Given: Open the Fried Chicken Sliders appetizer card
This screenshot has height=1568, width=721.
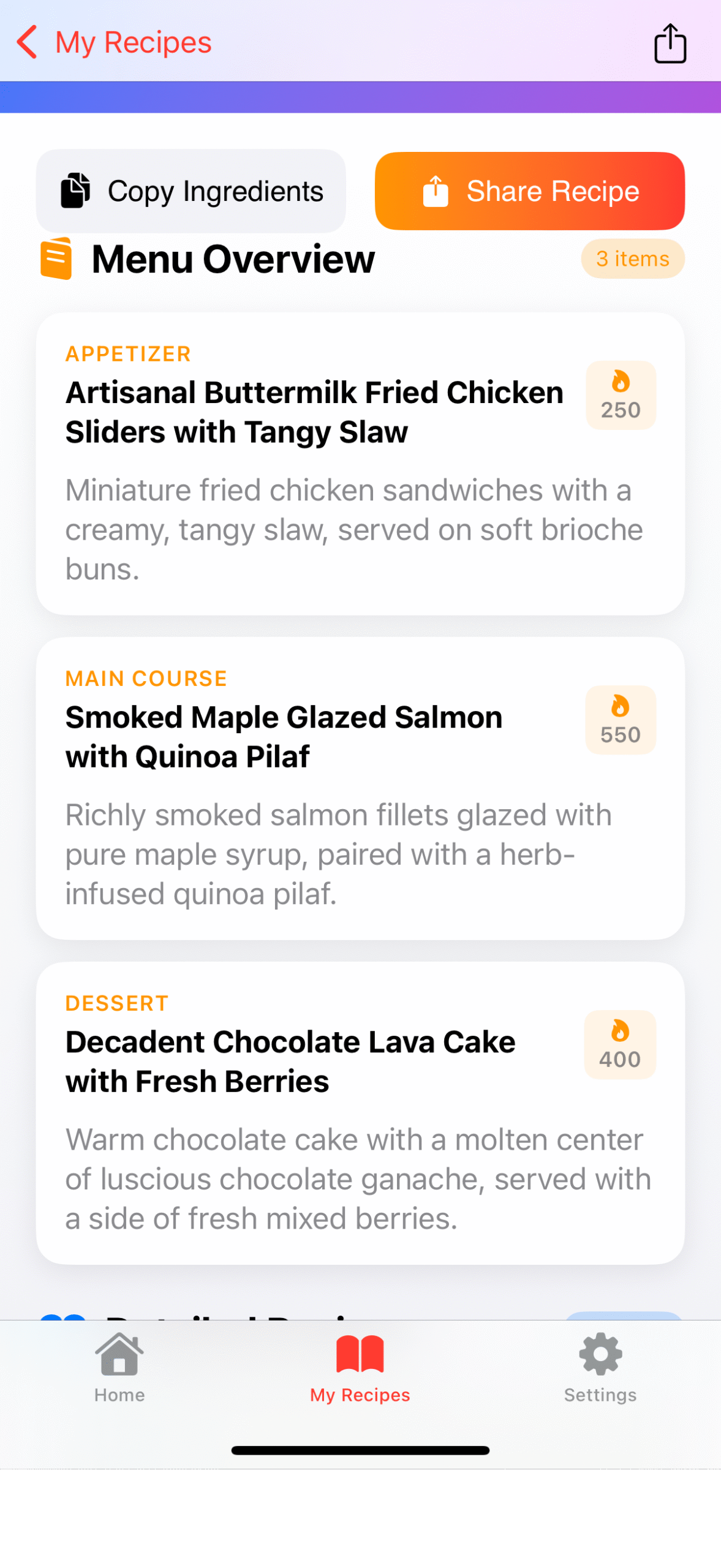Looking at the screenshot, I should (x=360, y=463).
